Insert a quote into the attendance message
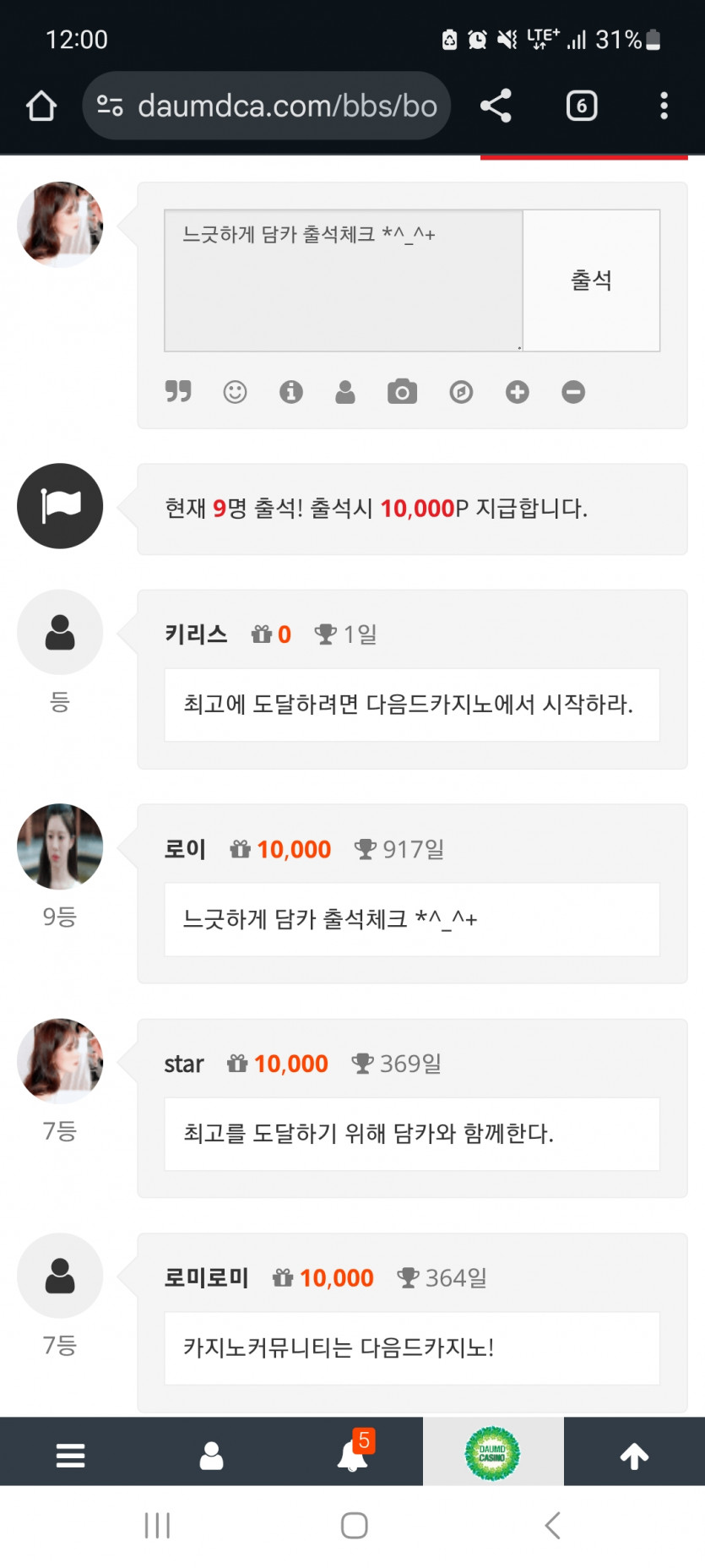705x1568 pixels. (x=178, y=391)
